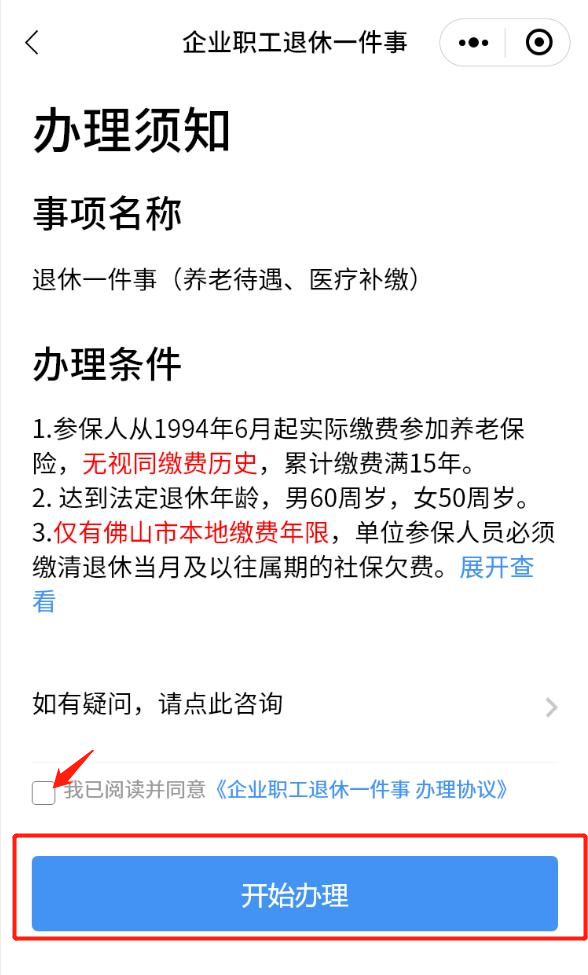The height and width of the screenshot is (975, 588).
Task: Tap the 开始办理 button
Action: 295,894
